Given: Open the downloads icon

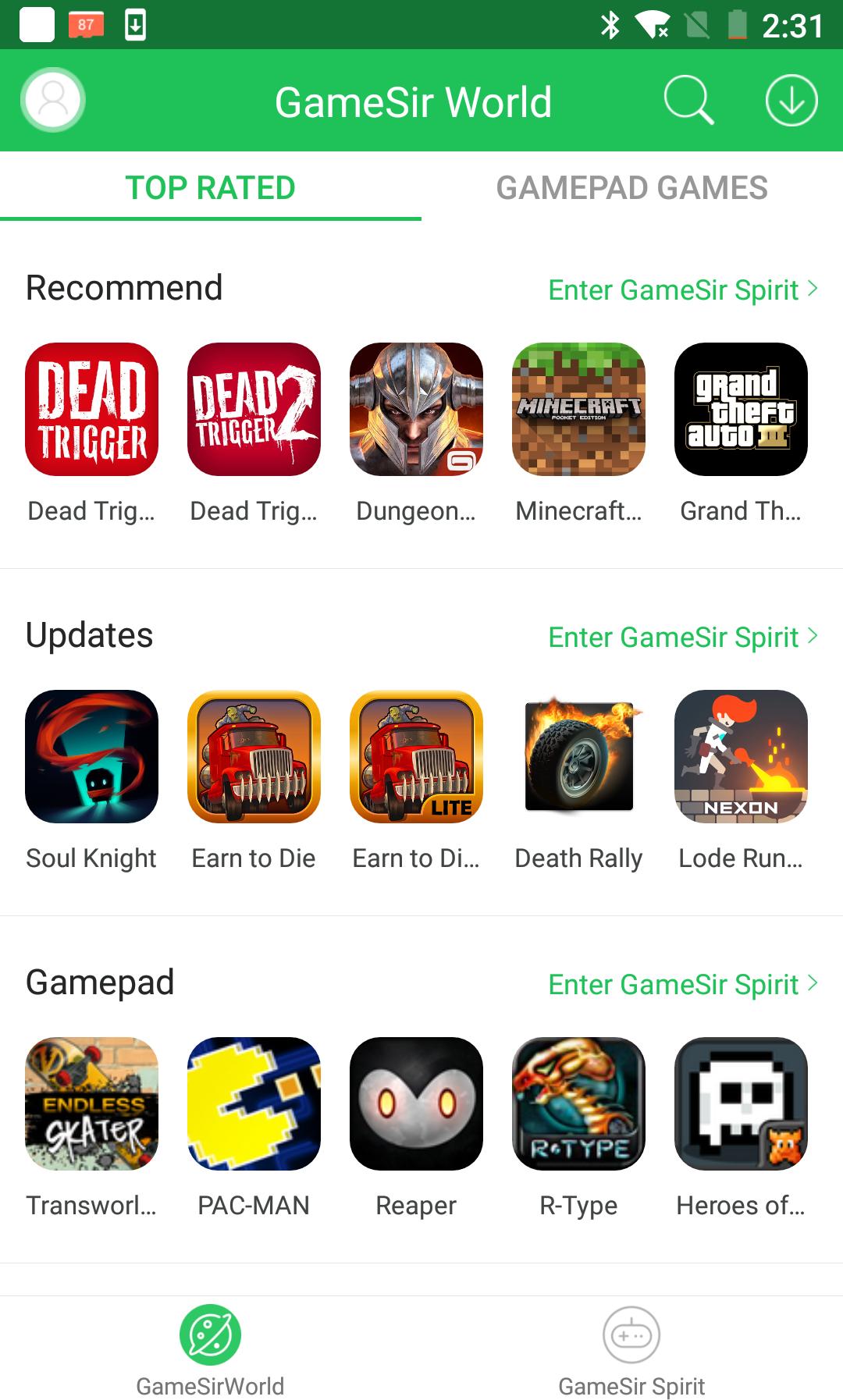Looking at the screenshot, I should 791,101.
